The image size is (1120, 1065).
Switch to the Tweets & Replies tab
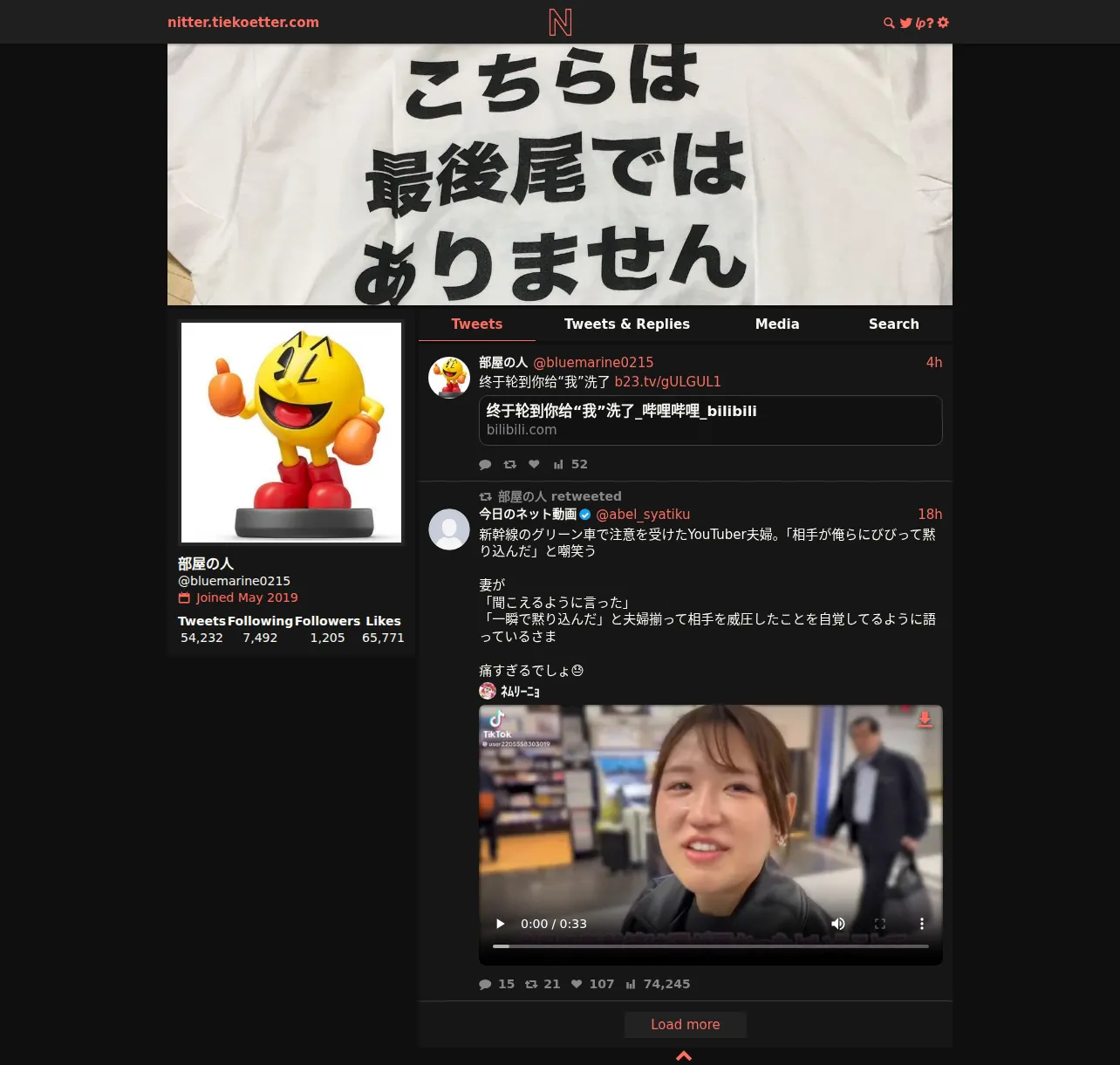coord(626,324)
